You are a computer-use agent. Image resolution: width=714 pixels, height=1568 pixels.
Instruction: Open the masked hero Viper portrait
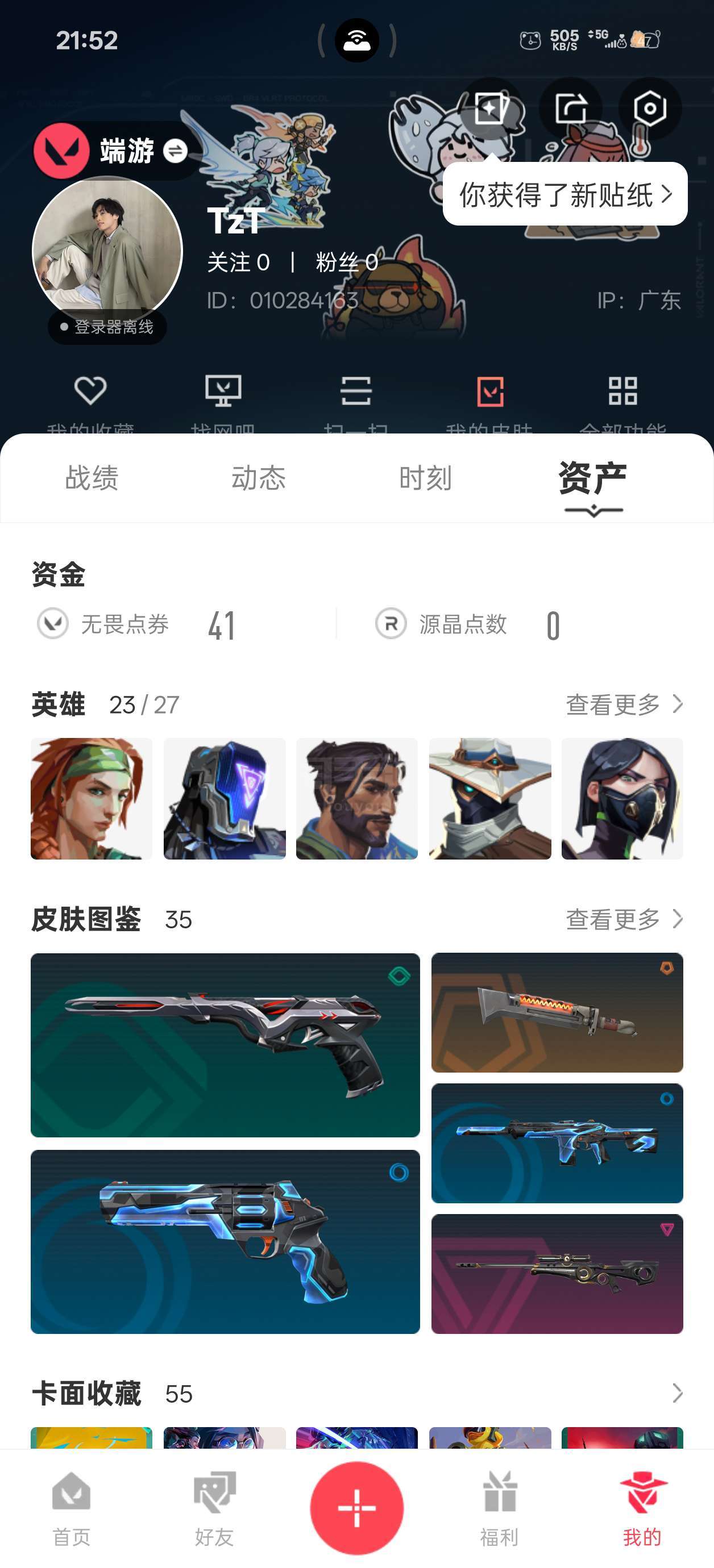[x=622, y=799]
